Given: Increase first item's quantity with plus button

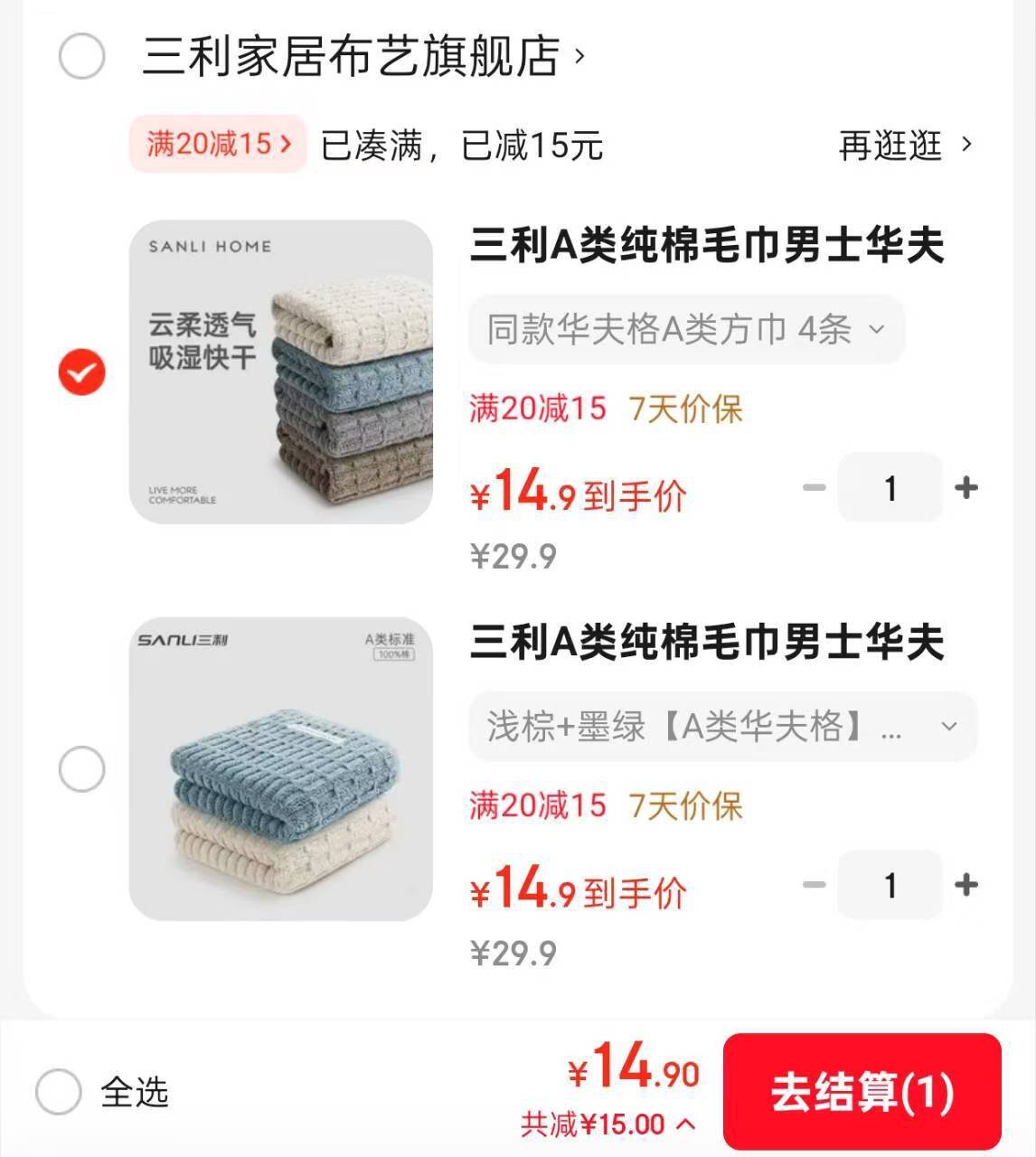Looking at the screenshot, I should click(x=967, y=488).
